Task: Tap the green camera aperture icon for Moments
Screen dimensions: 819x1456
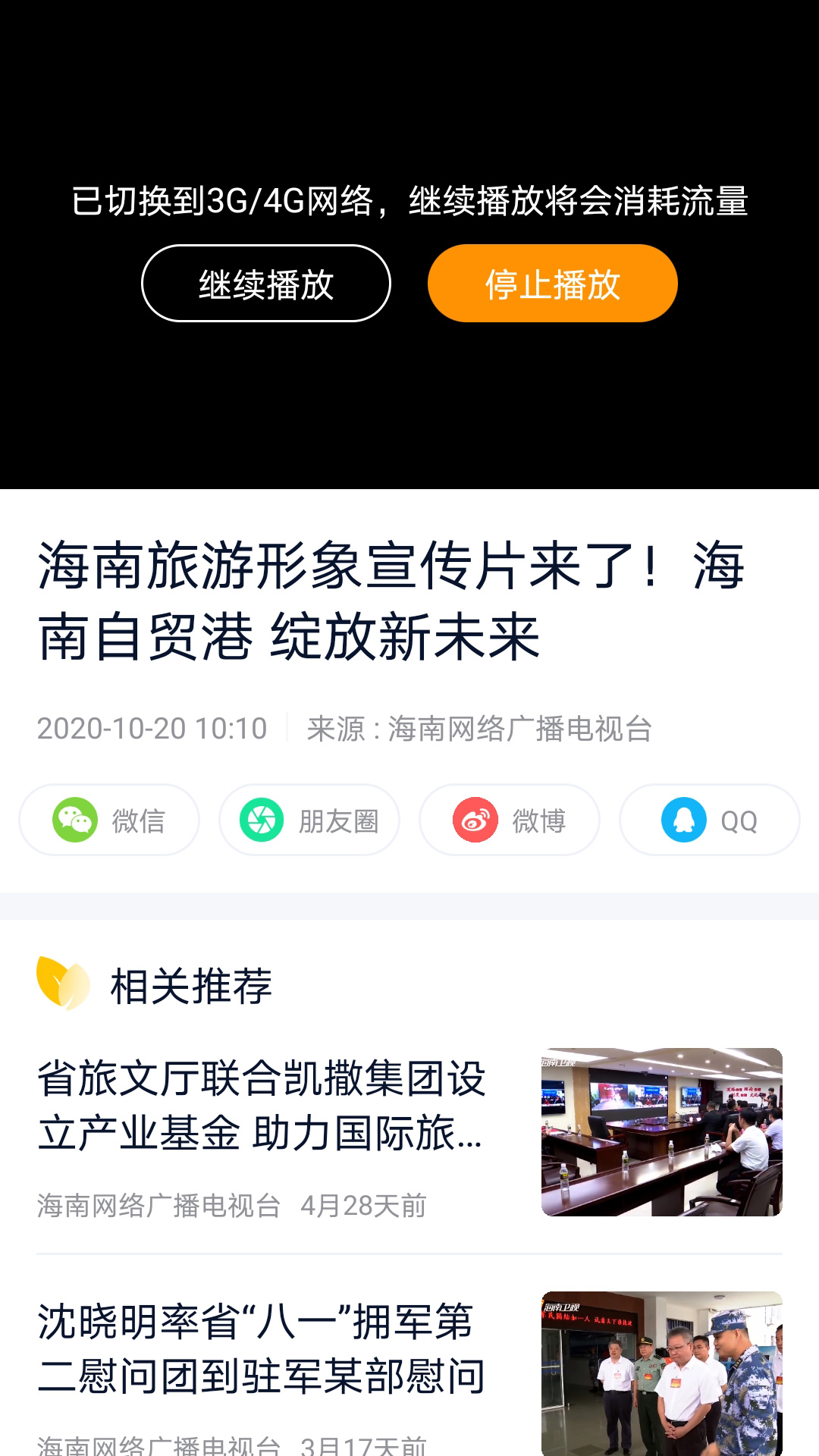Action: [262, 820]
